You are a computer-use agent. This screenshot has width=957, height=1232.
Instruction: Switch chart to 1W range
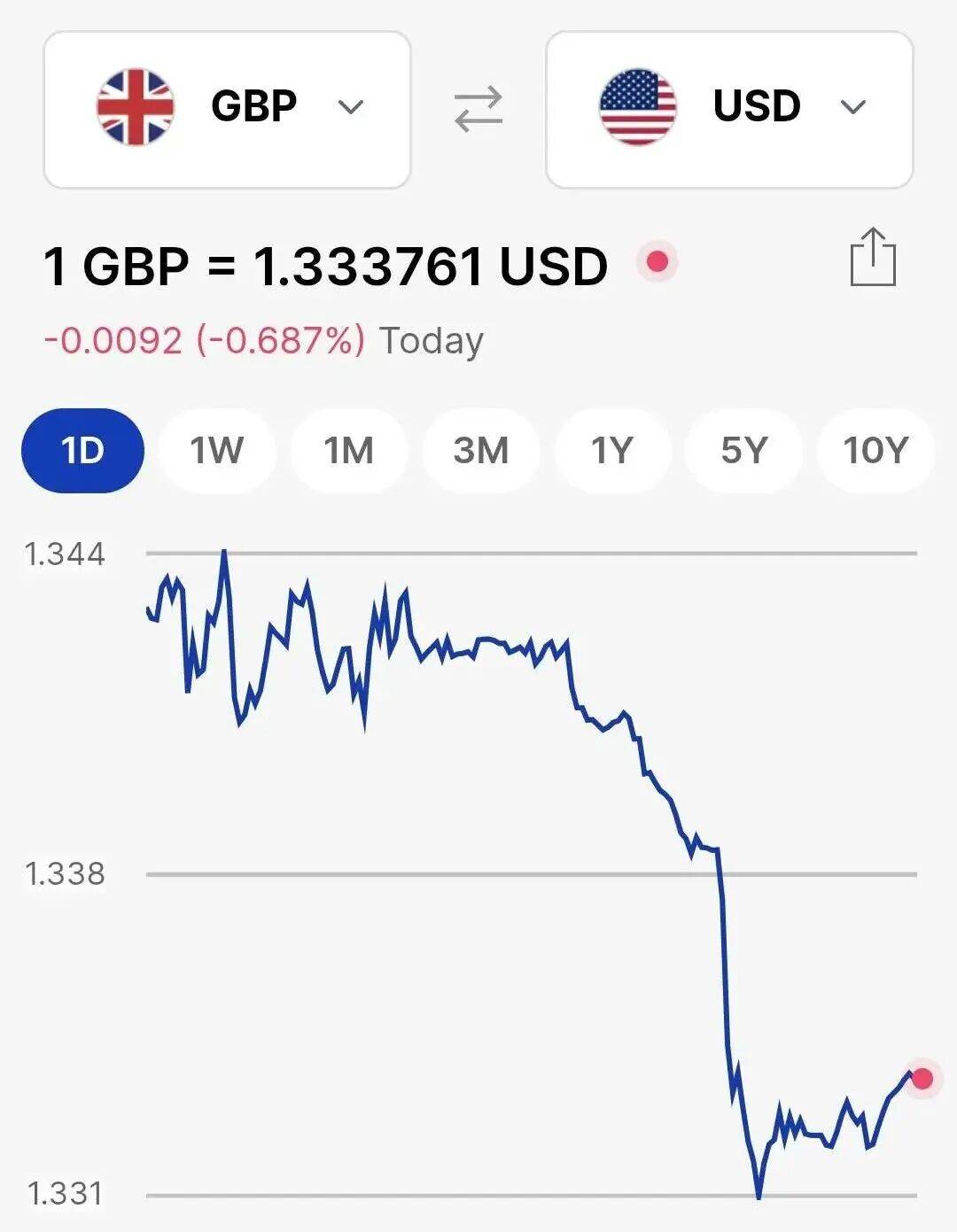pyautogui.click(x=216, y=450)
